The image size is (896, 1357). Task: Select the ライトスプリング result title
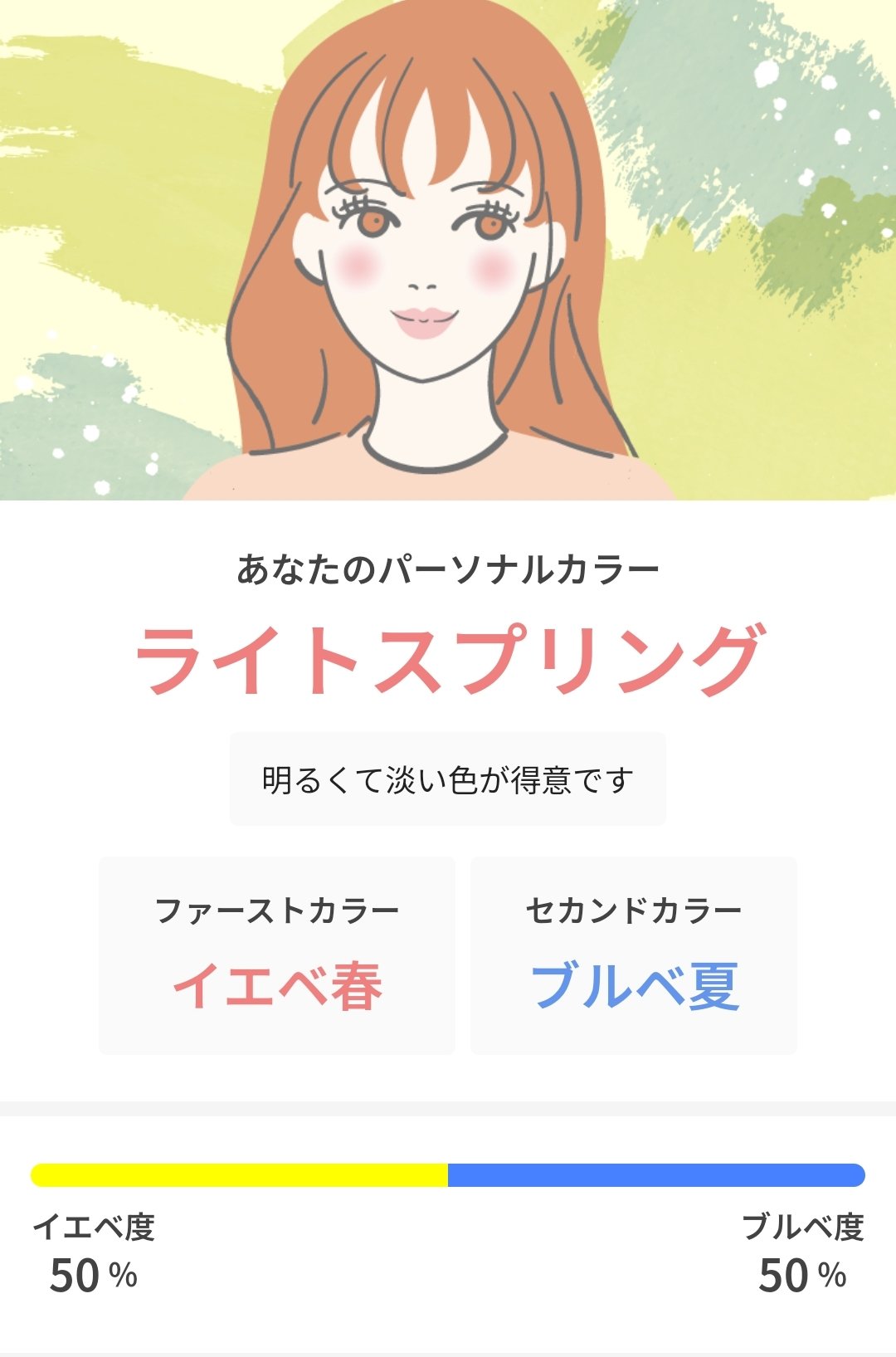(448, 656)
